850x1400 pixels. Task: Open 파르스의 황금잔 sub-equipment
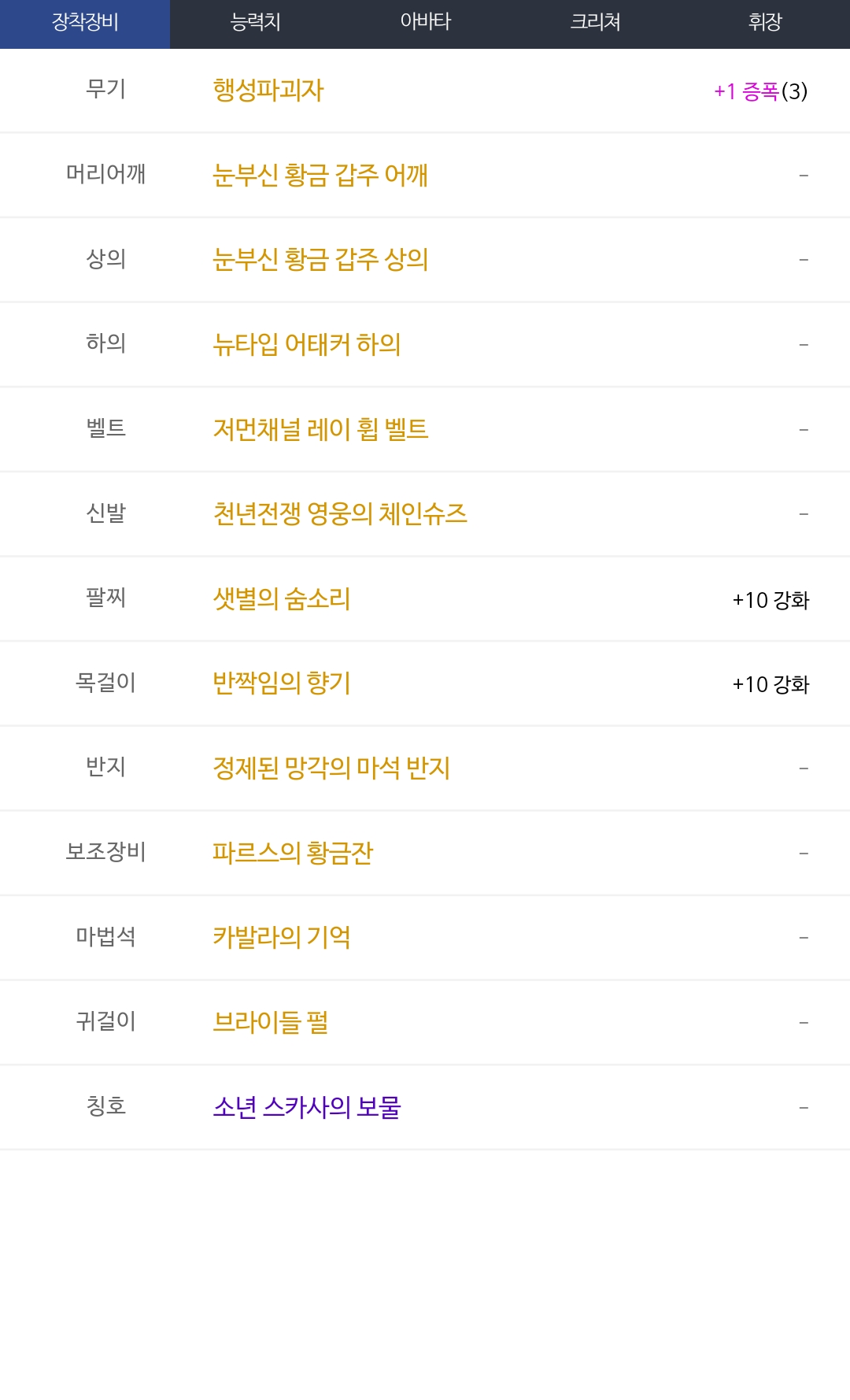293,853
